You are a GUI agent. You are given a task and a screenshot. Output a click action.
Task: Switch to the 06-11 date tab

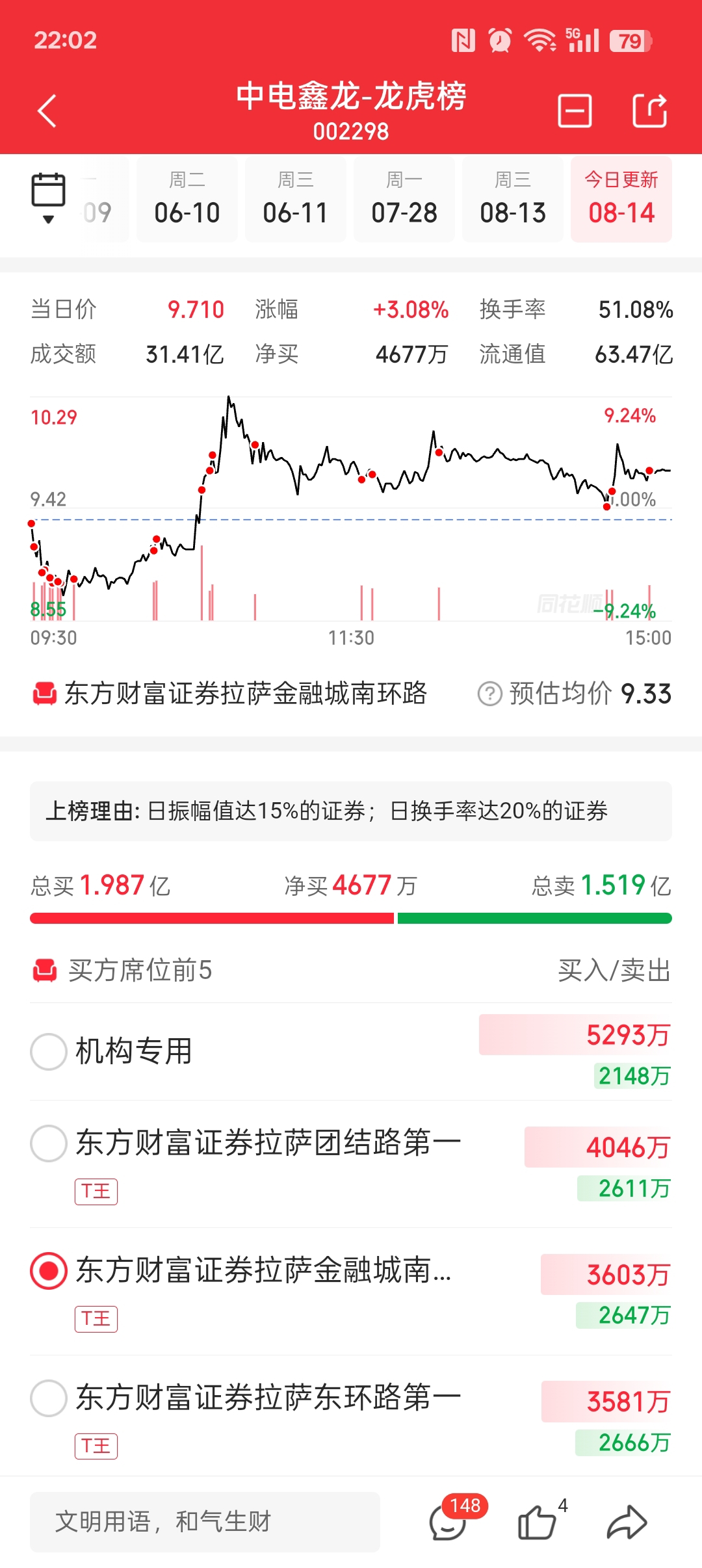click(x=296, y=199)
